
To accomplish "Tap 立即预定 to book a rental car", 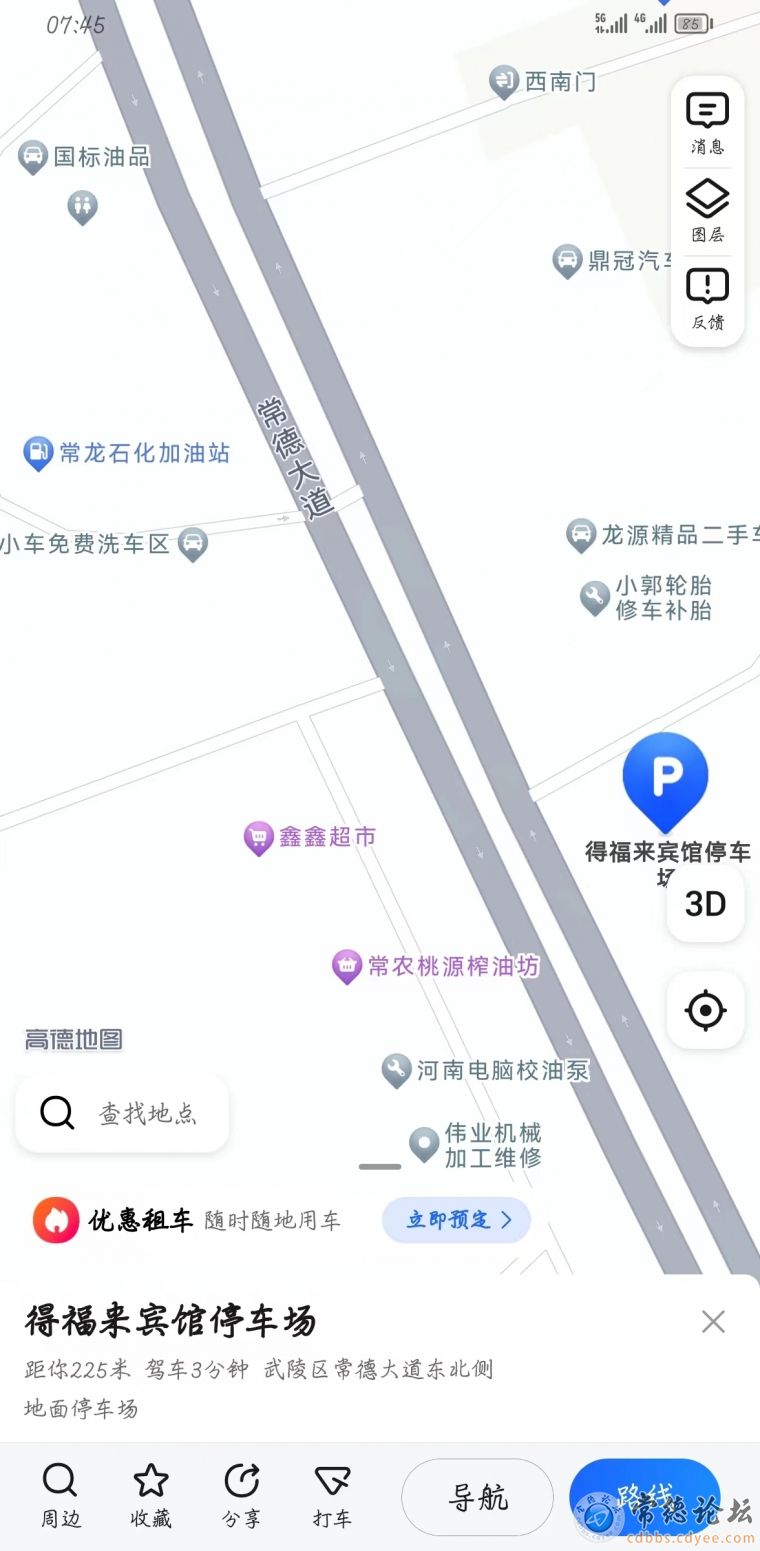I will click(456, 1220).
